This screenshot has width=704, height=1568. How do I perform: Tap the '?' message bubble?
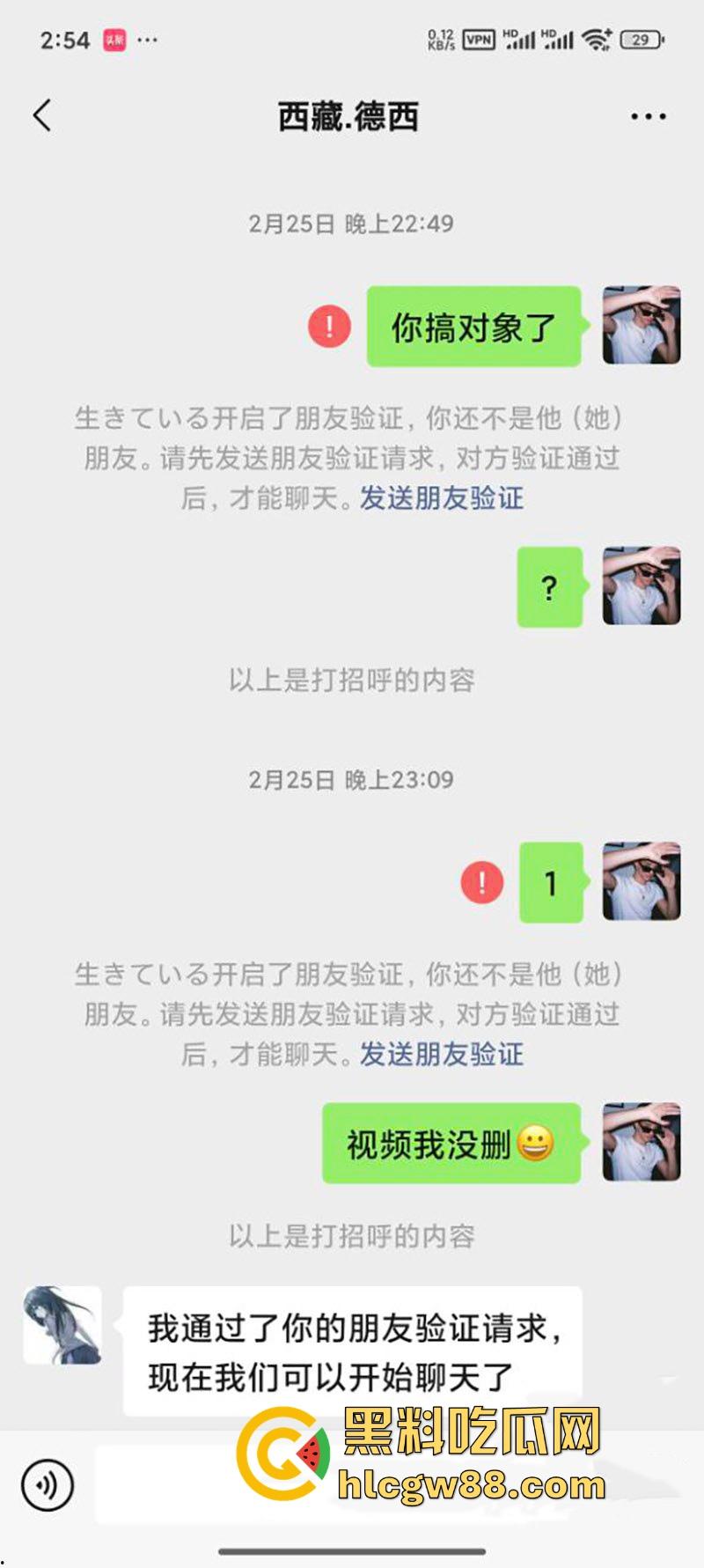click(x=549, y=588)
